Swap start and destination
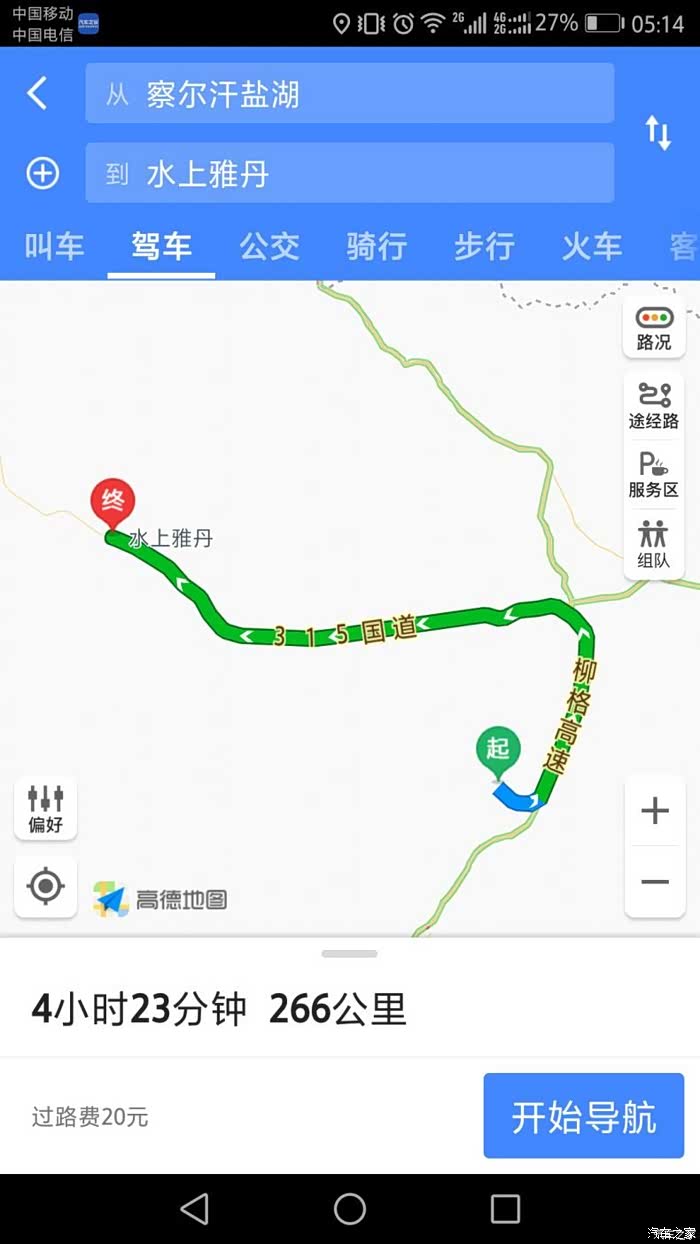This screenshot has height=1244, width=700. click(658, 133)
